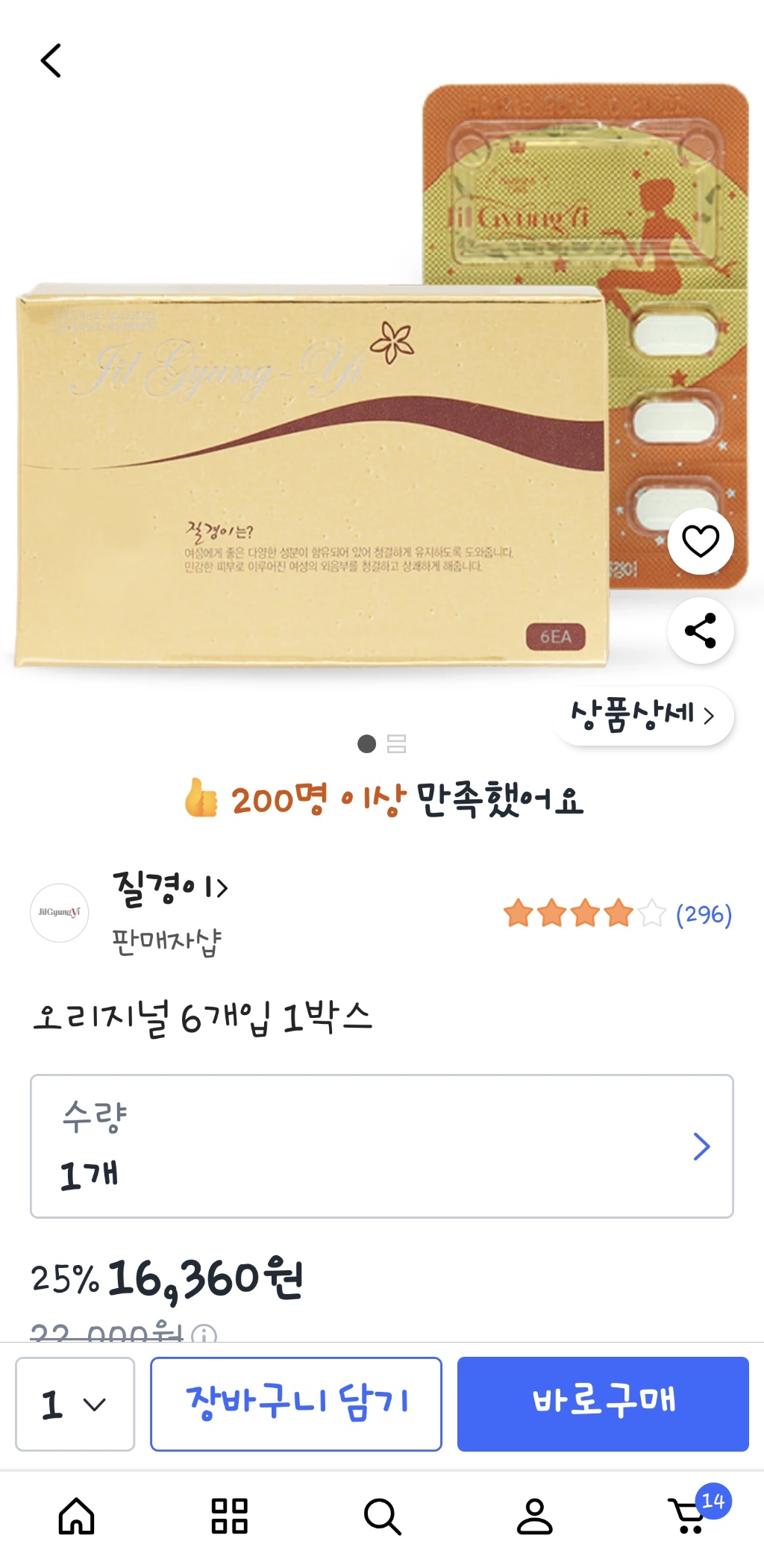
Task: View the 296 product reviews
Action: (x=703, y=914)
